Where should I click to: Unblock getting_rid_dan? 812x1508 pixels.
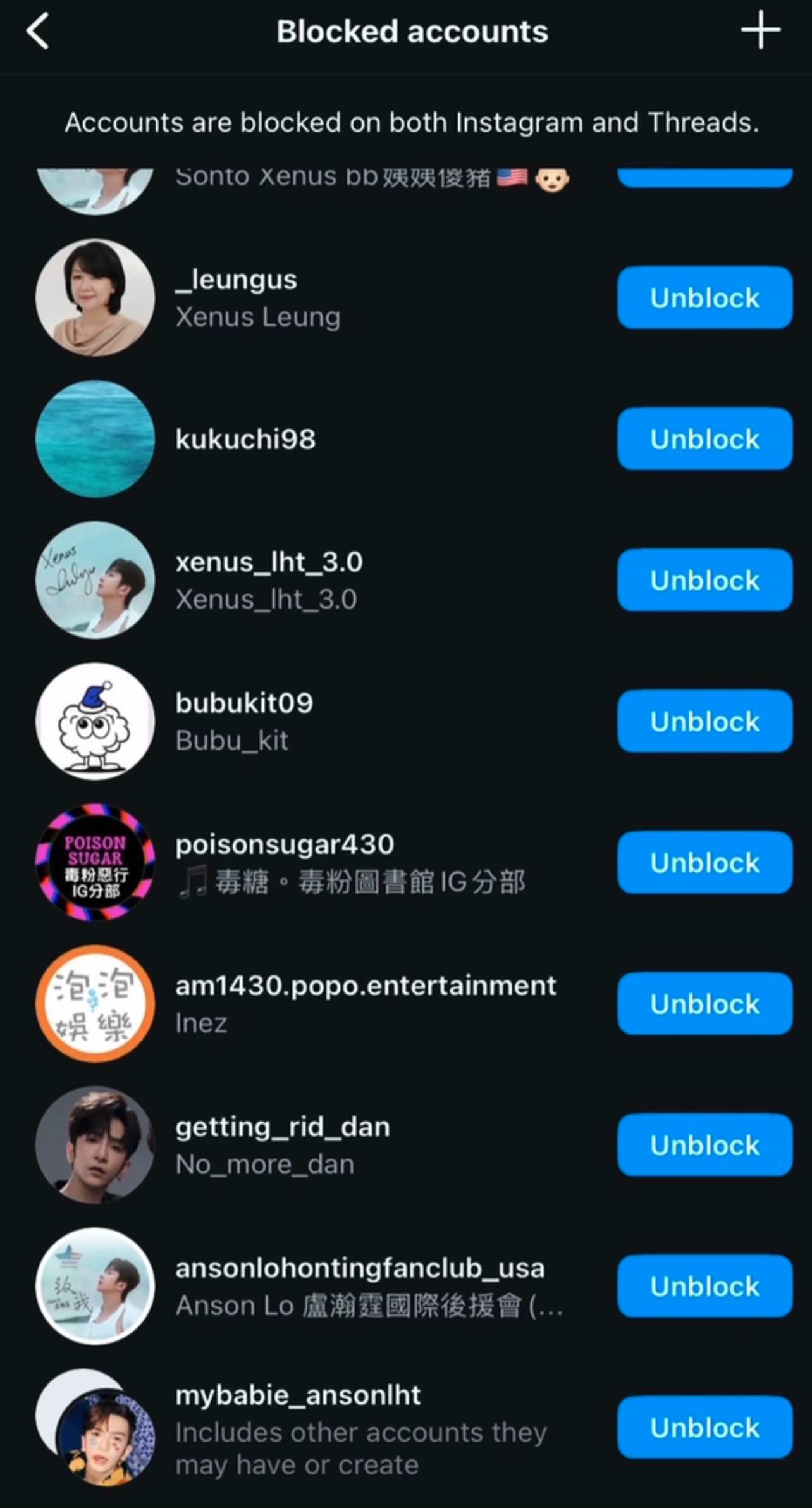coord(704,1145)
